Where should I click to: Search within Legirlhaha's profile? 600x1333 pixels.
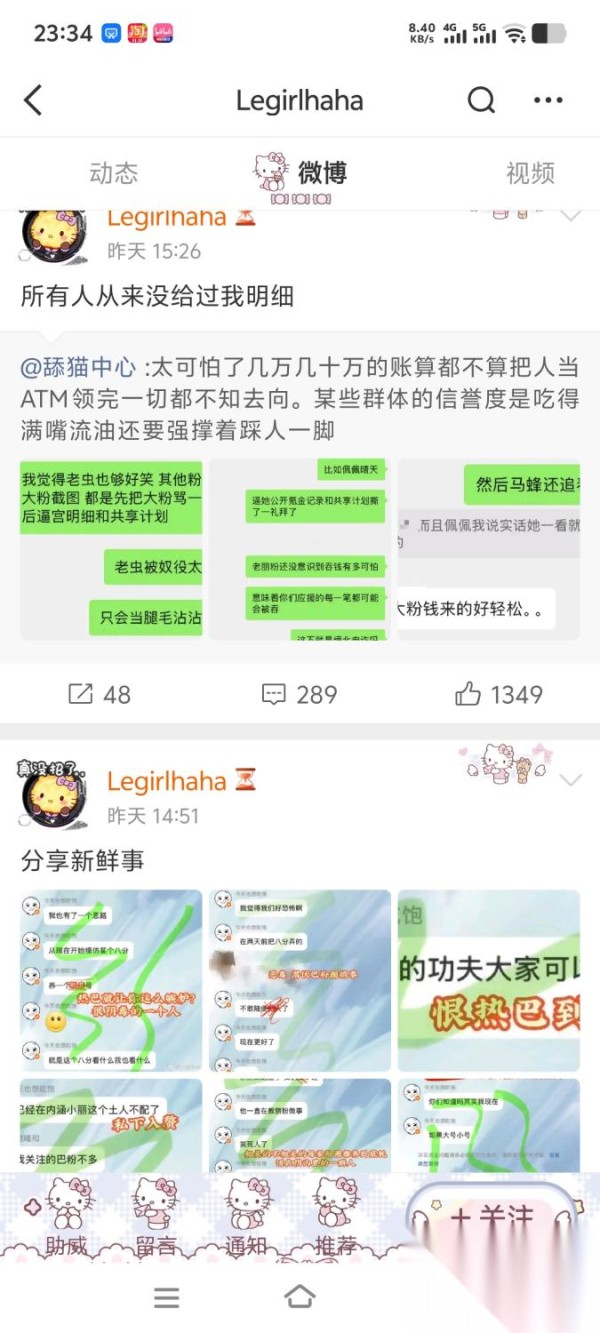coord(481,100)
